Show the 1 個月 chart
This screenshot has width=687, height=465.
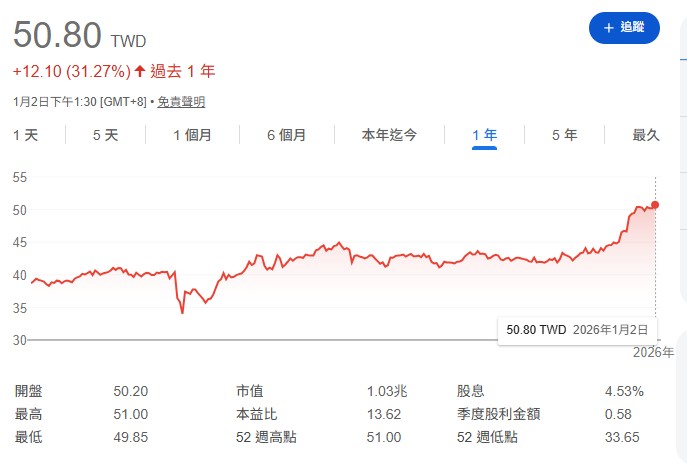pos(192,135)
